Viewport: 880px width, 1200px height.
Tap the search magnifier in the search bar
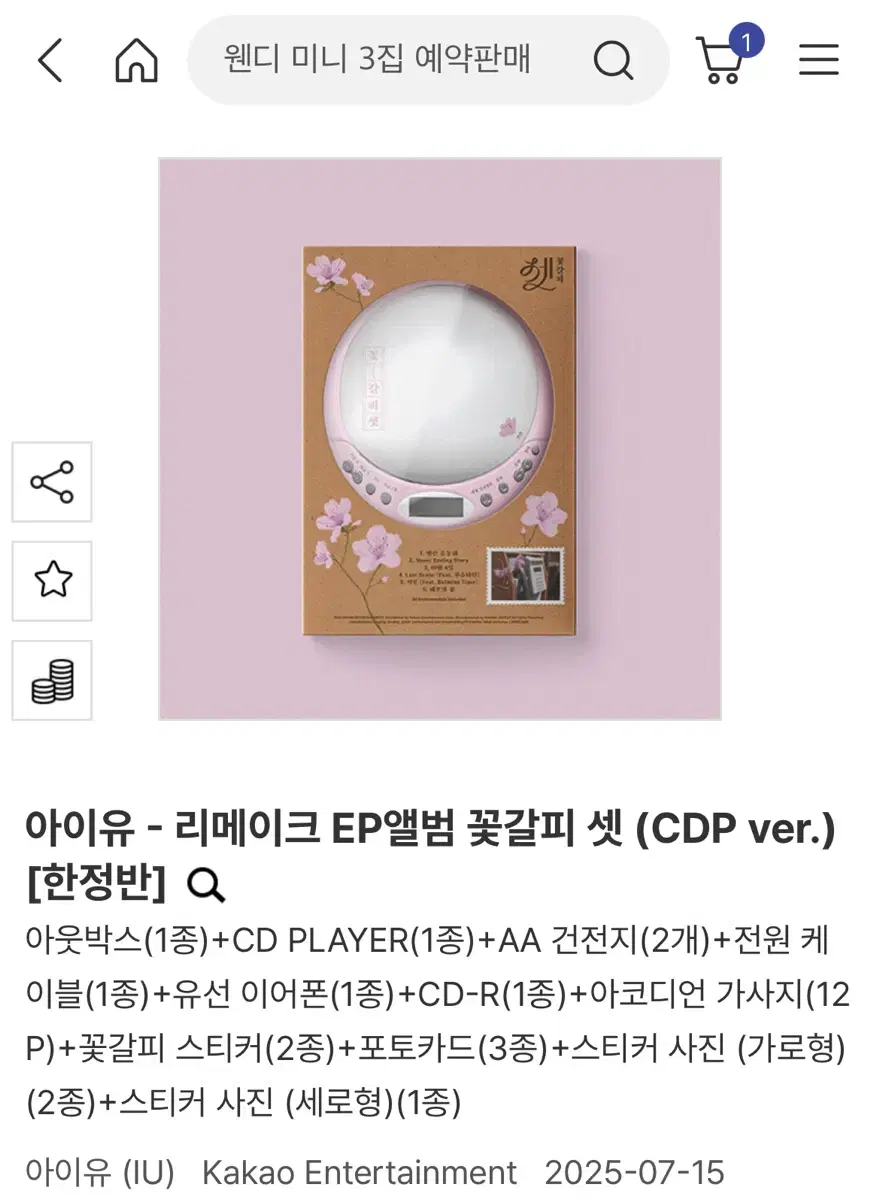point(613,60)
